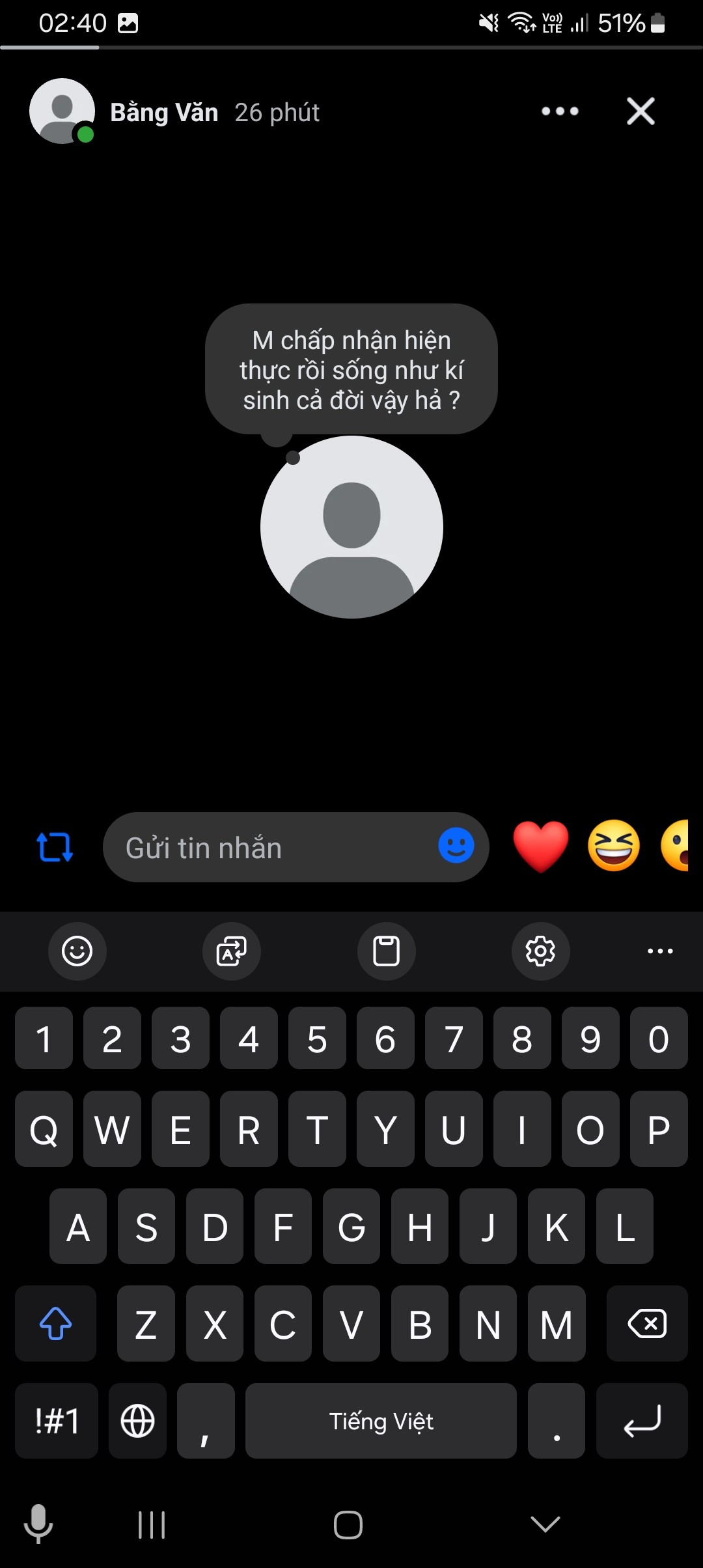This screenshot has height=1568, width=703.
Task: Reshare the story with blue arrows icon
Action: pos(55,847)
